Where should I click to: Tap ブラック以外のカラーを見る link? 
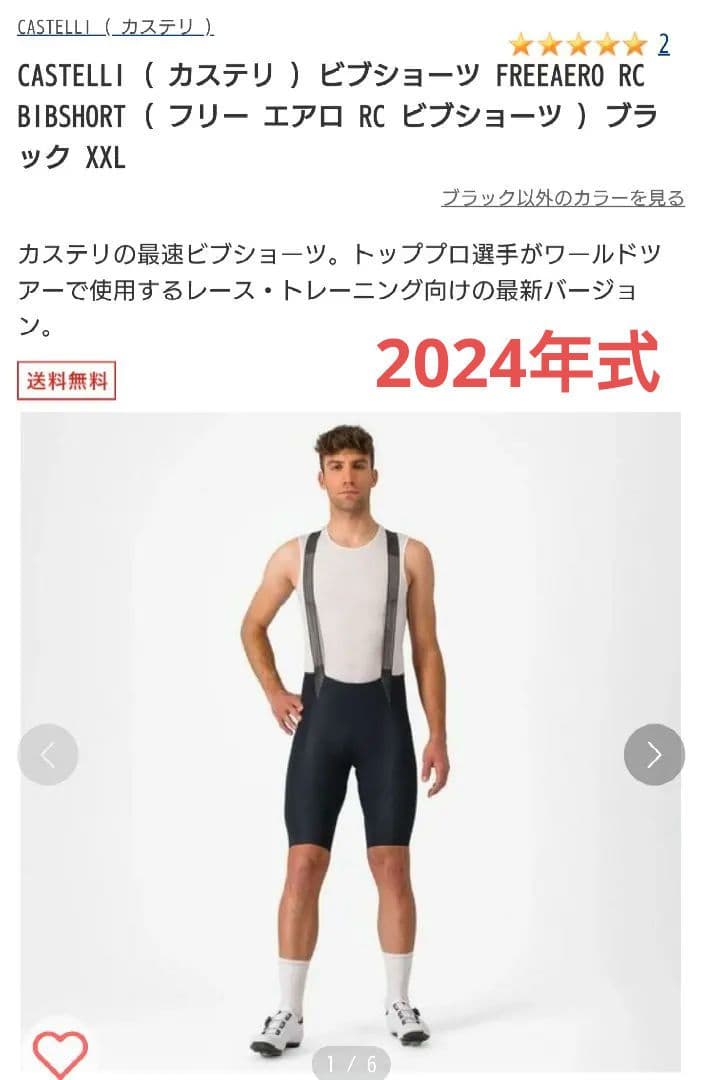563,198
